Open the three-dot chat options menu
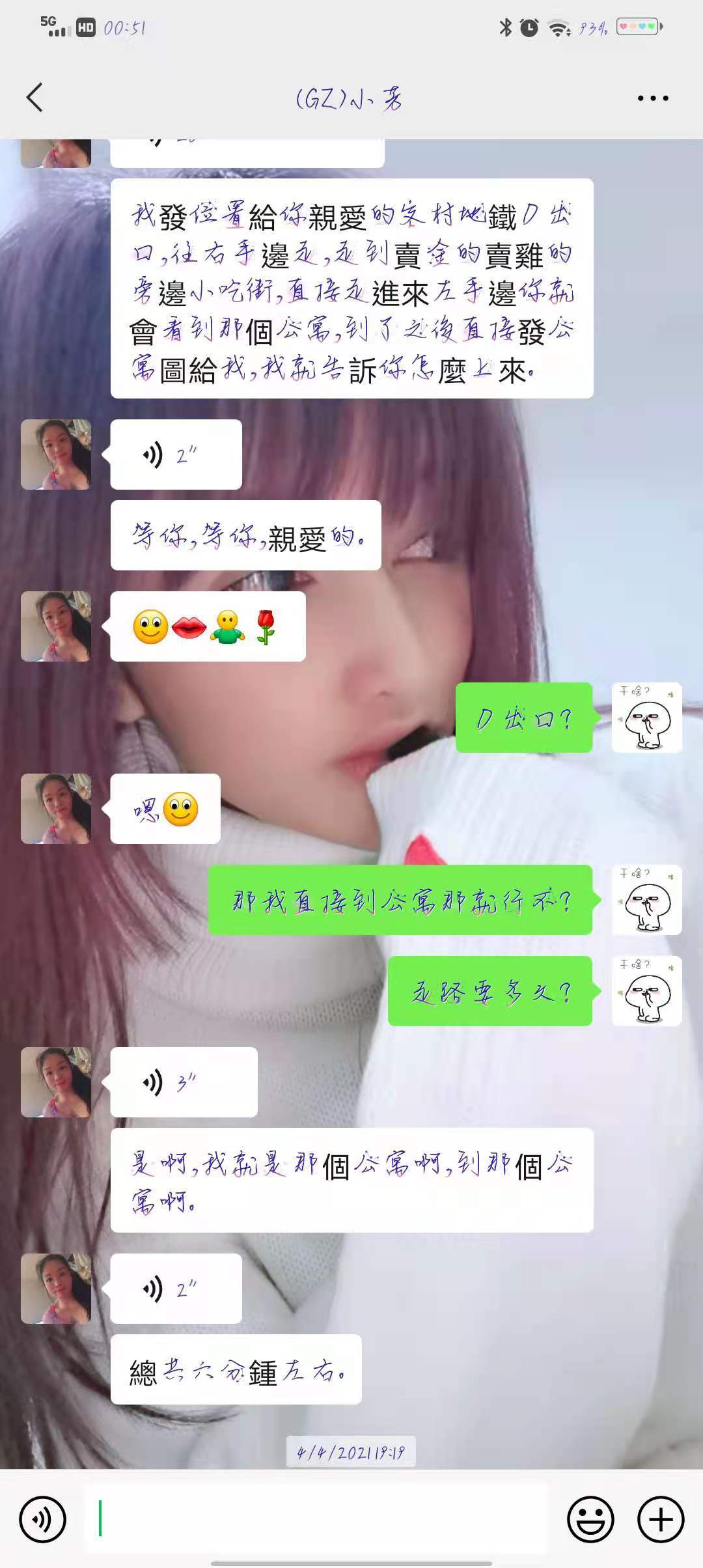The image size is (703, 1568). point(652,98)
